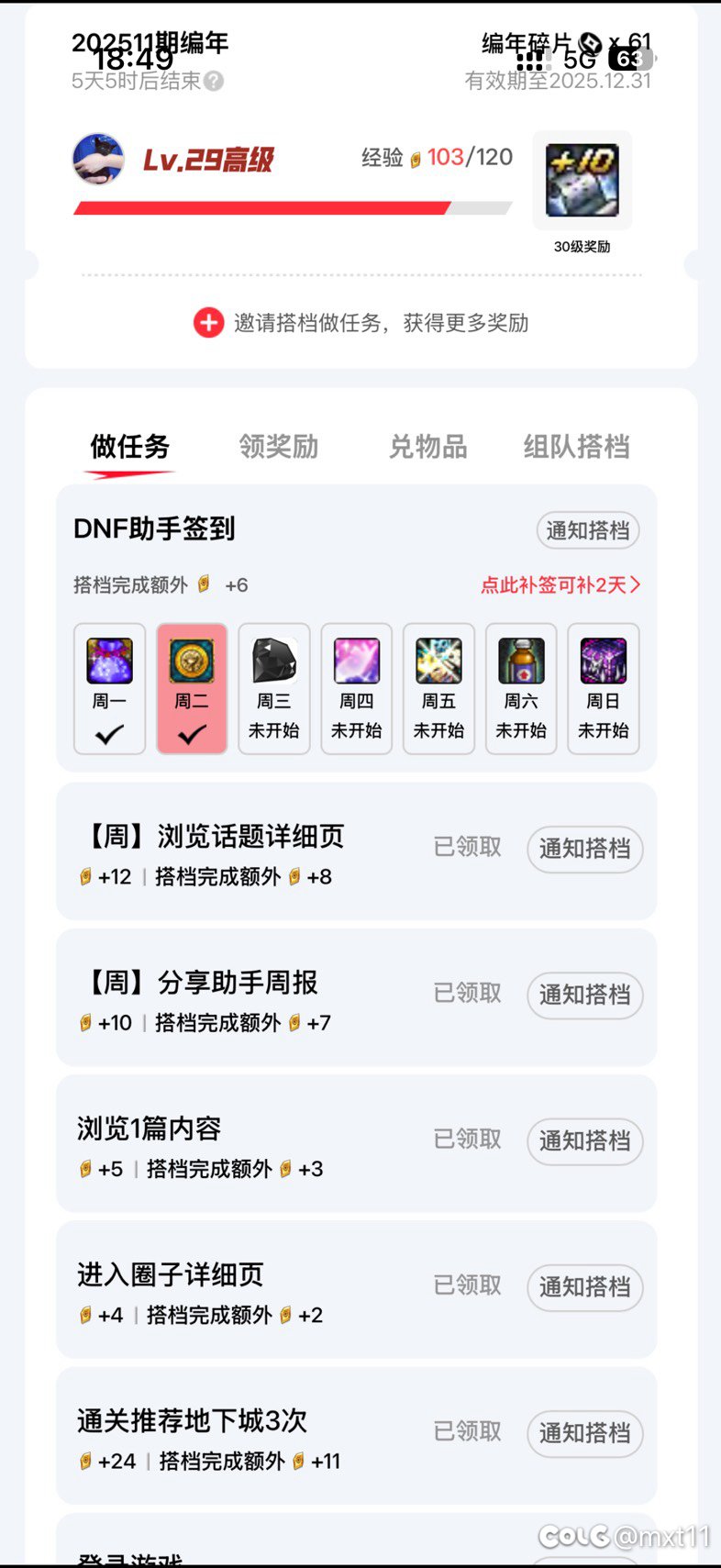Viewport: 721px width, 1568px height.
Task: Select the 周日 purple chest reward icon
Action: point(603,659)
